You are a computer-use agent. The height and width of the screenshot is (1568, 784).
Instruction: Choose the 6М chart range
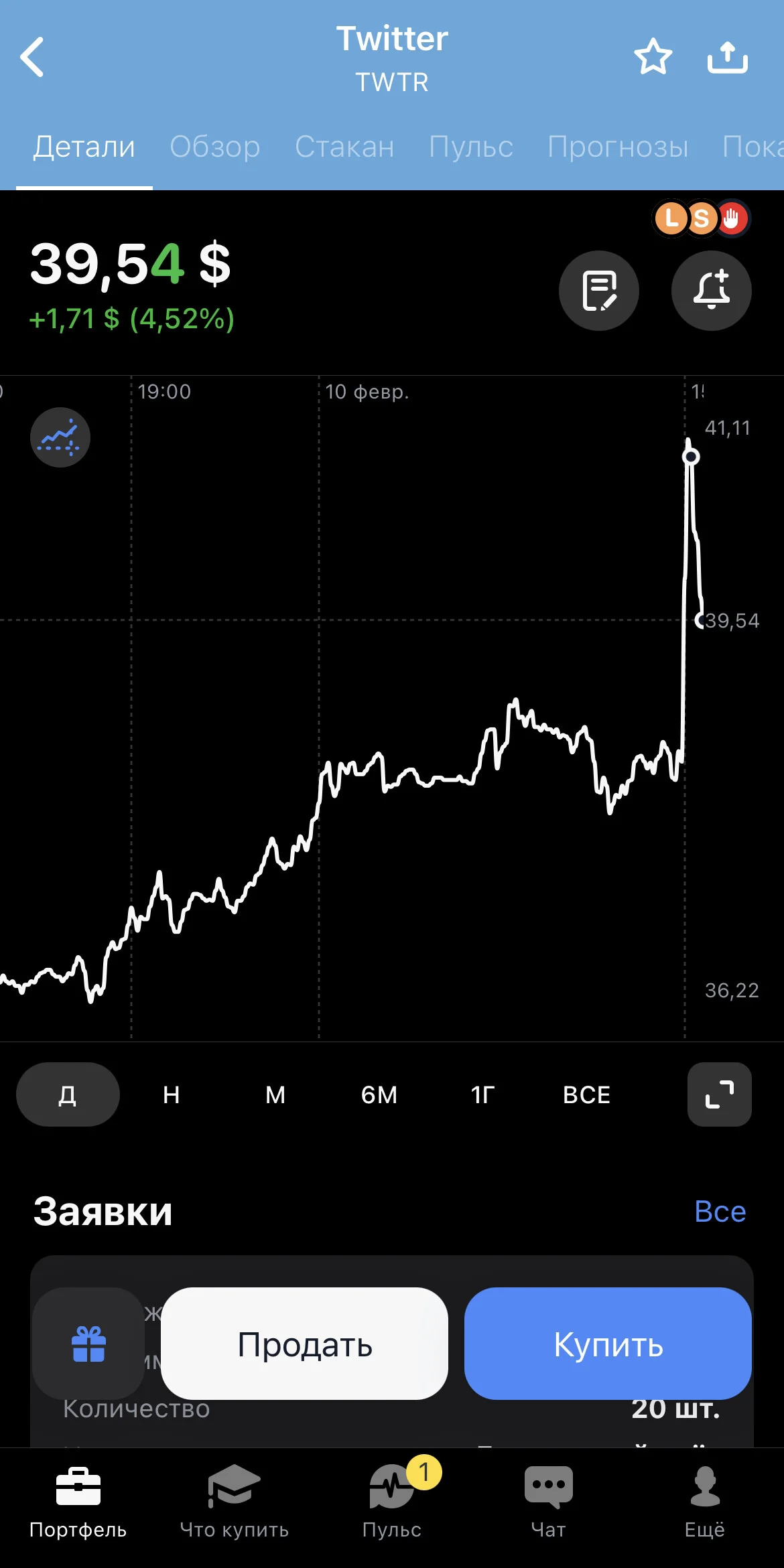[379, 1094]
